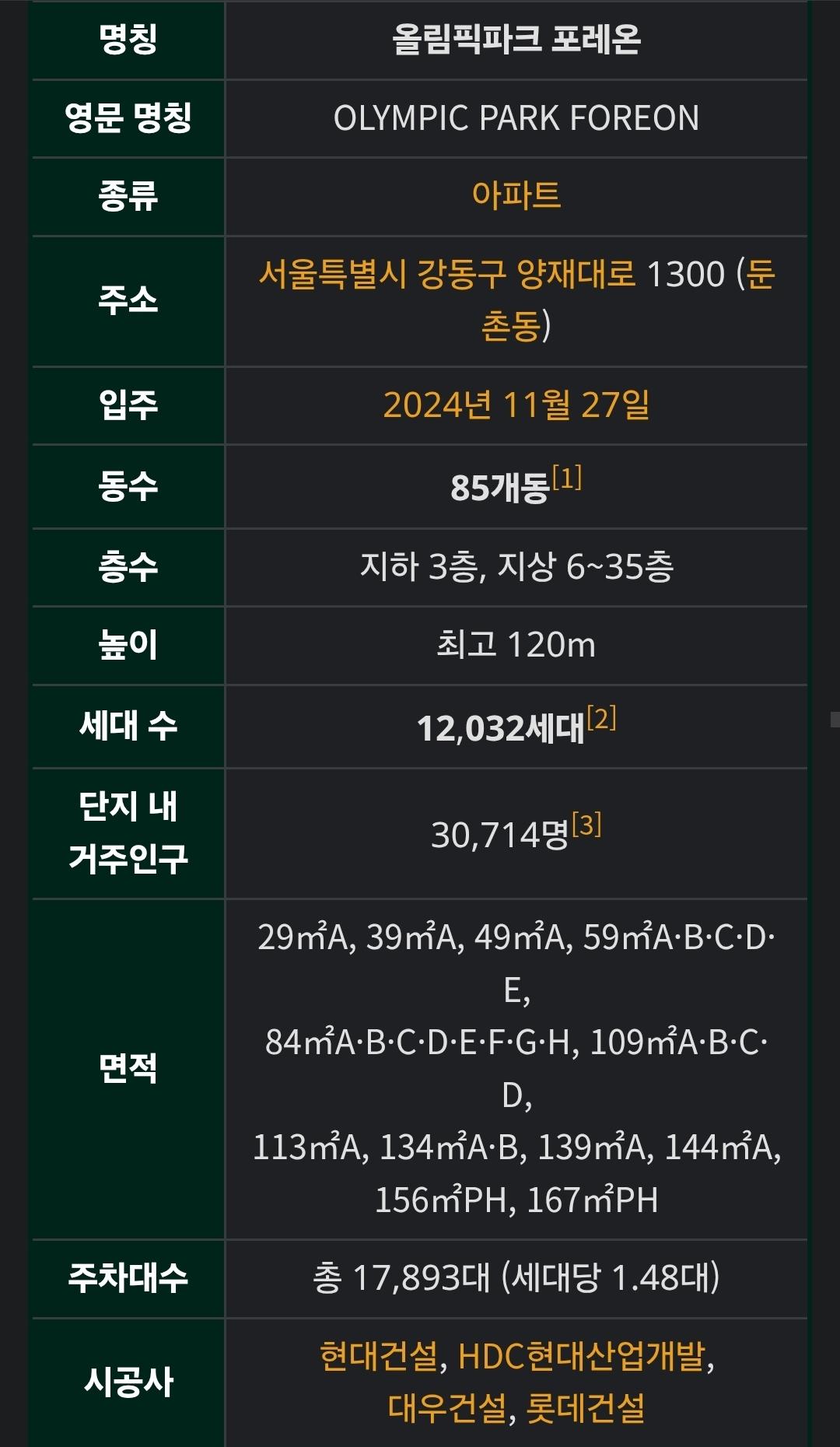Open footnote [1] next to 85개동

coord(567,478)
